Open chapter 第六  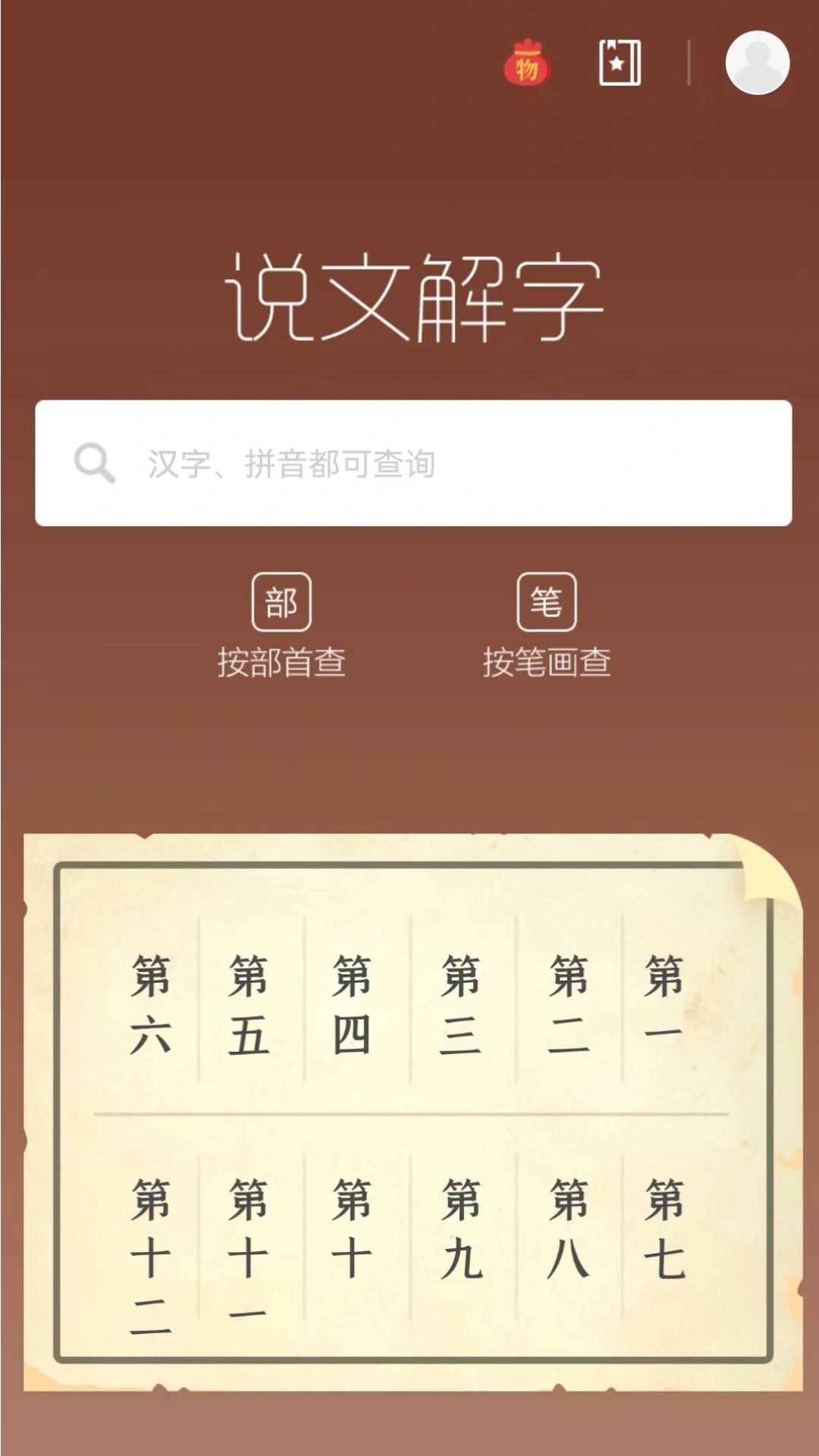point(150,1003)
